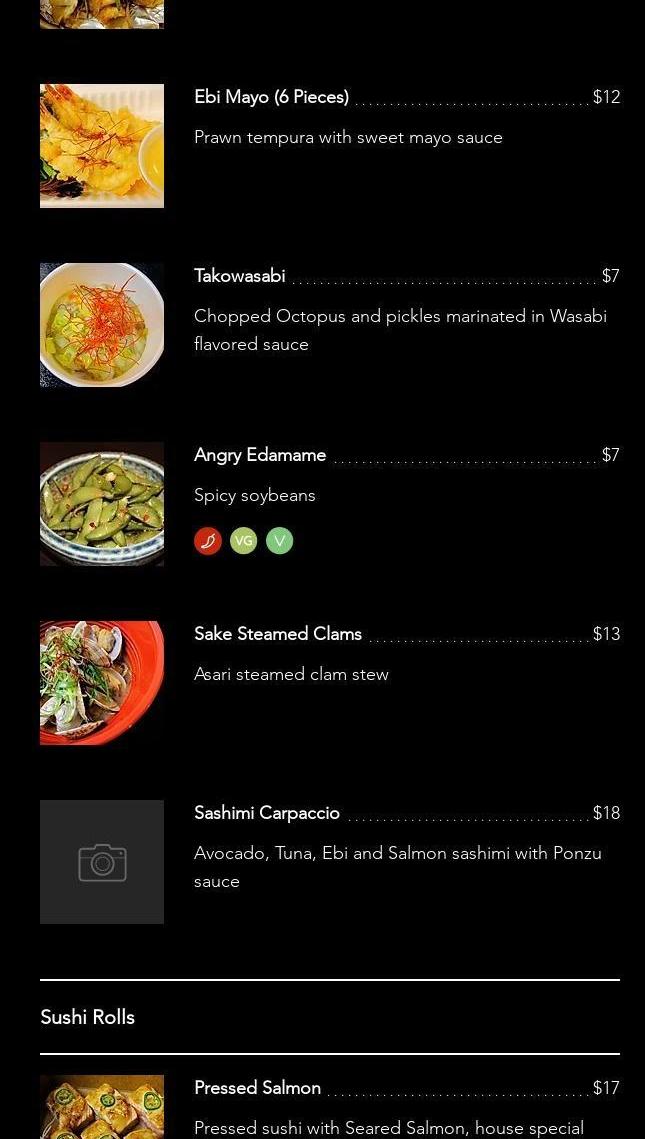View the Sake Steamed Clams item
The width and height of the screenshot is (645, 1139).
[x=278, y=634]
